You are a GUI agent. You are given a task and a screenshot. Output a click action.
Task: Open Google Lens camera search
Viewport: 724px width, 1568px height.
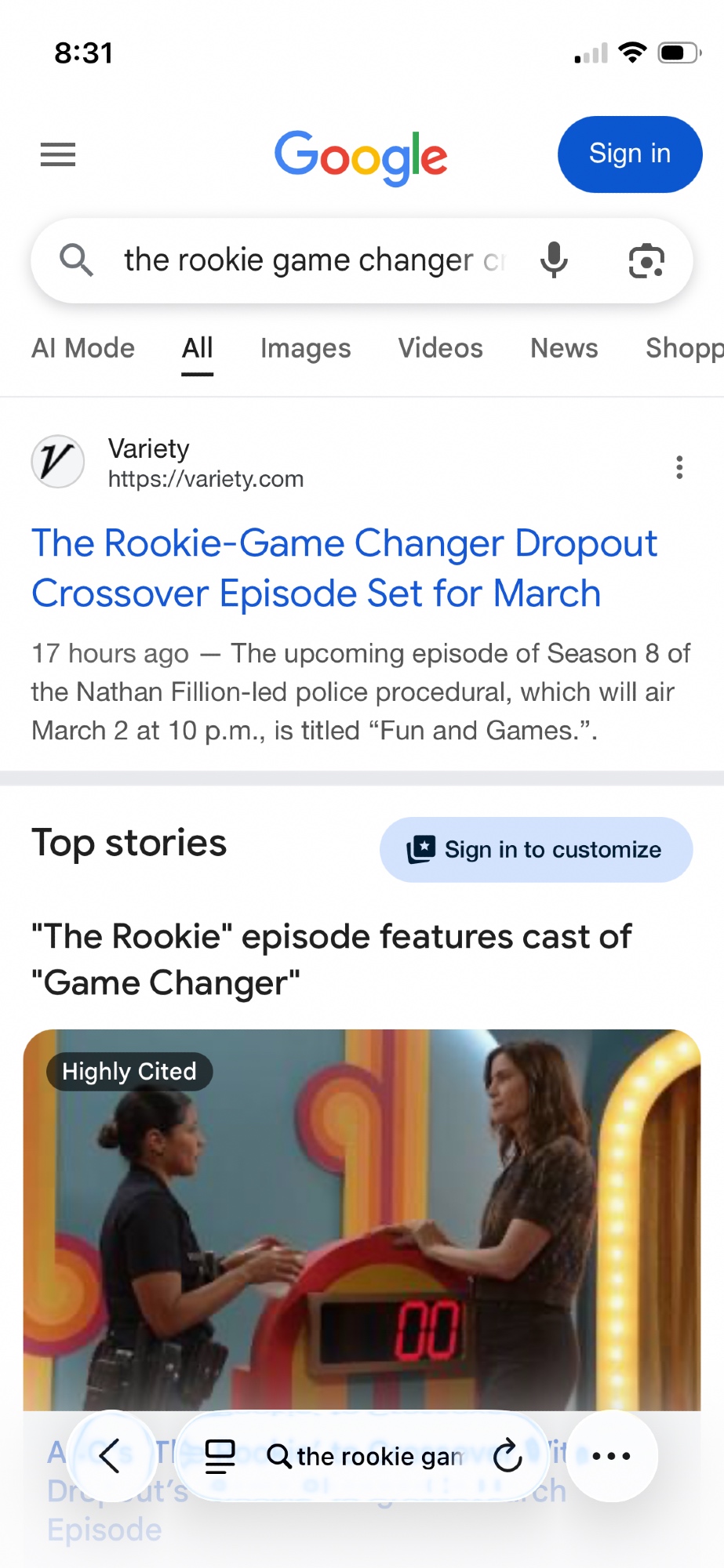[x=646, y=260]
